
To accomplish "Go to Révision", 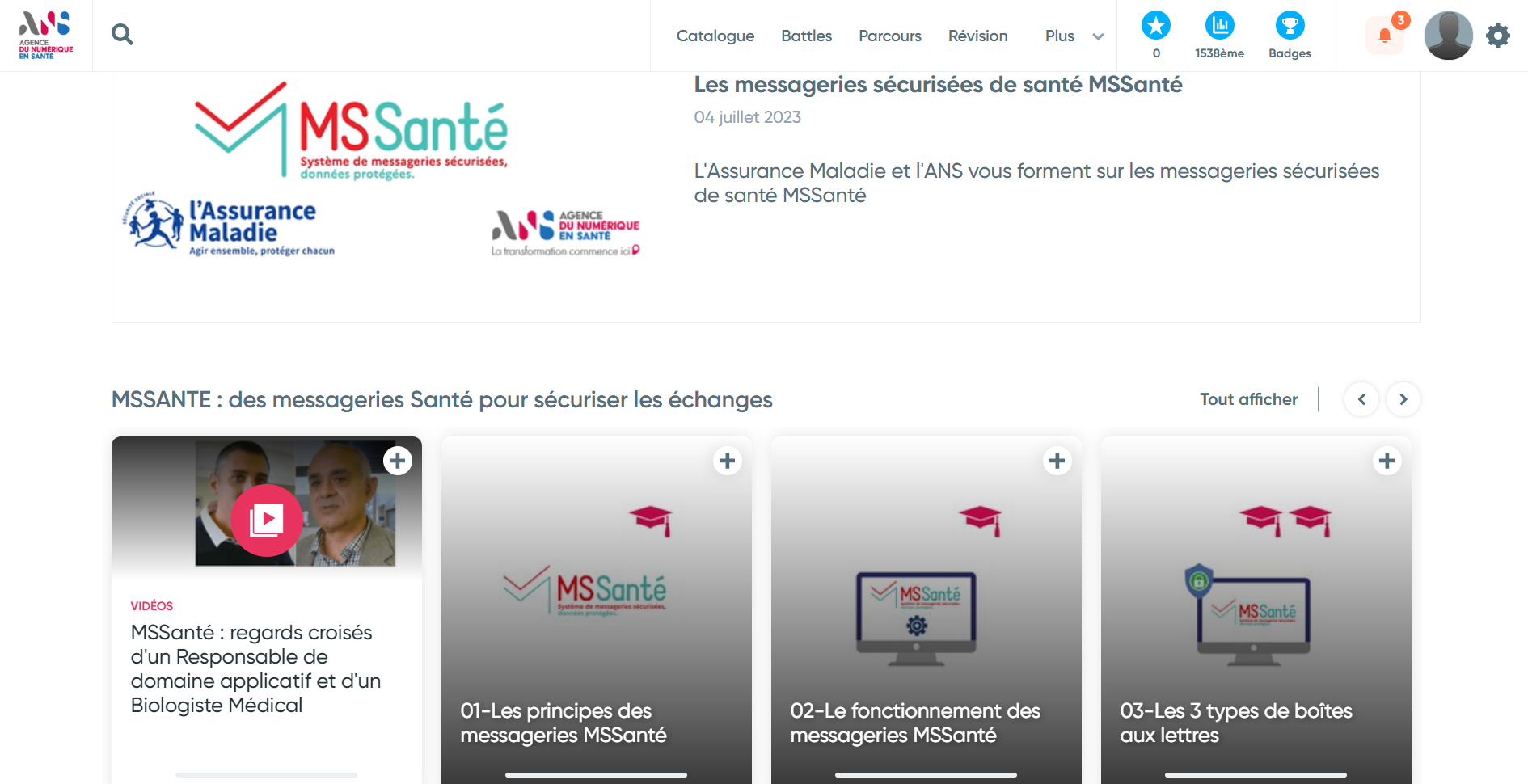I will point(977,36).
